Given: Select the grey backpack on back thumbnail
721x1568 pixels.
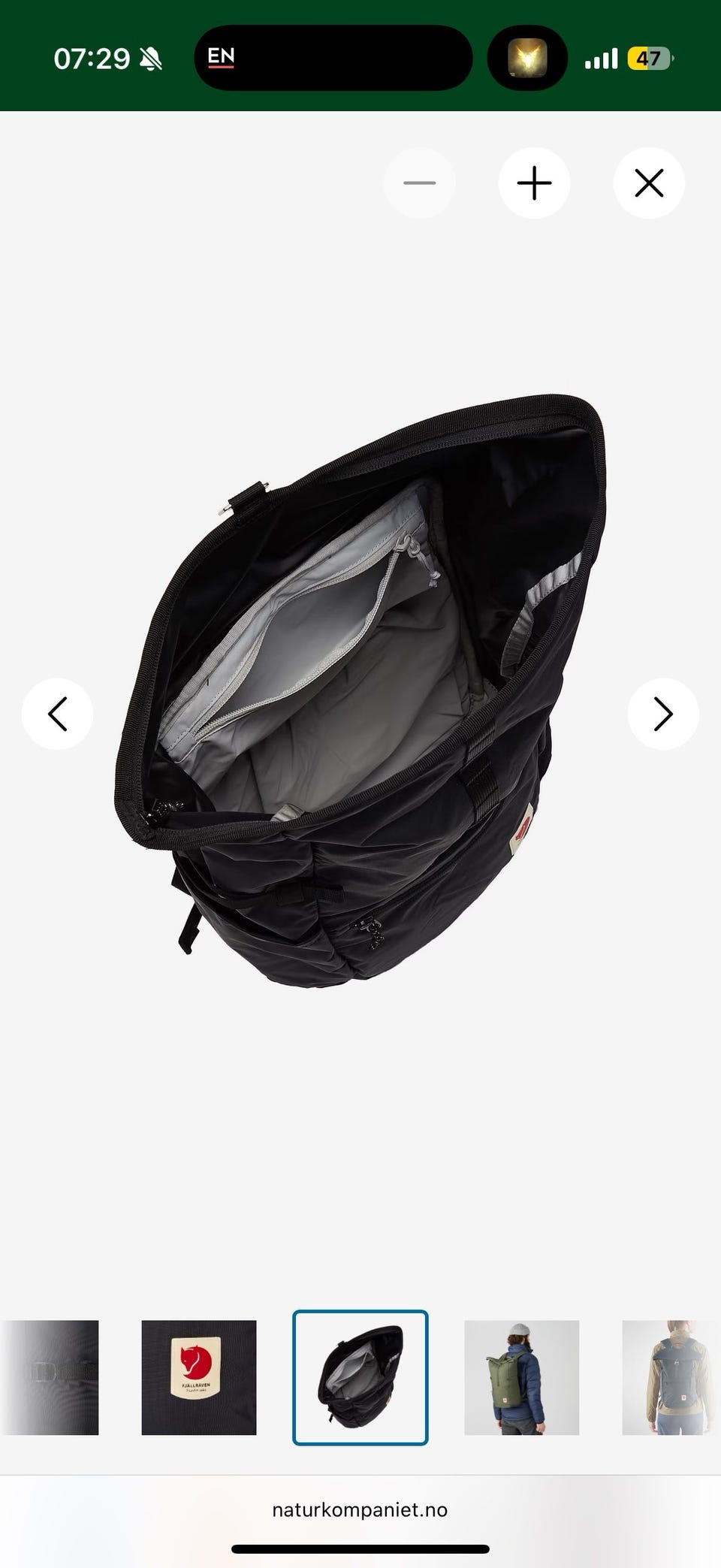Looking at the screenshot, I should coord(671,1377).
